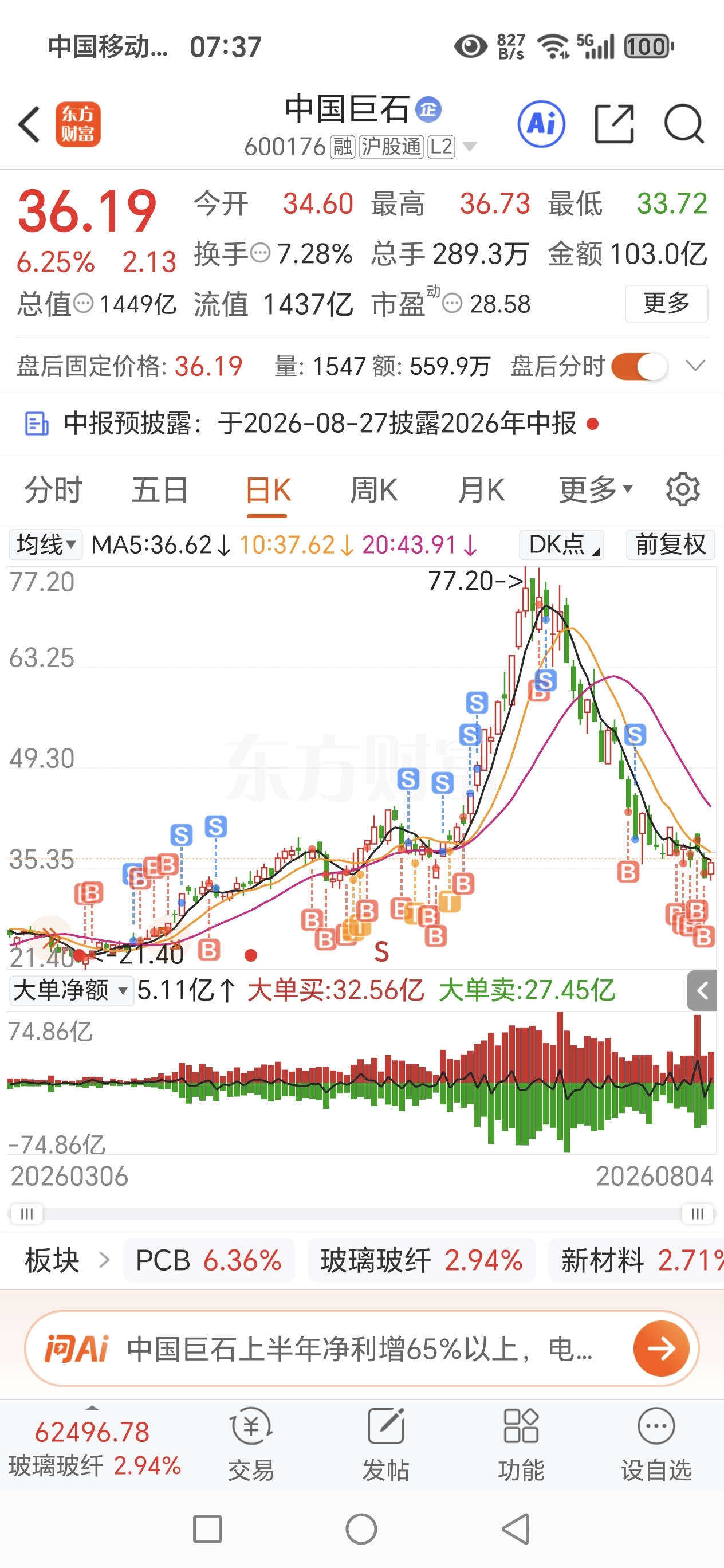Open the 大单净额 indicator dropdown
Image resolution: width=724 pixels, height=1568 pixels.
[71, 990]
